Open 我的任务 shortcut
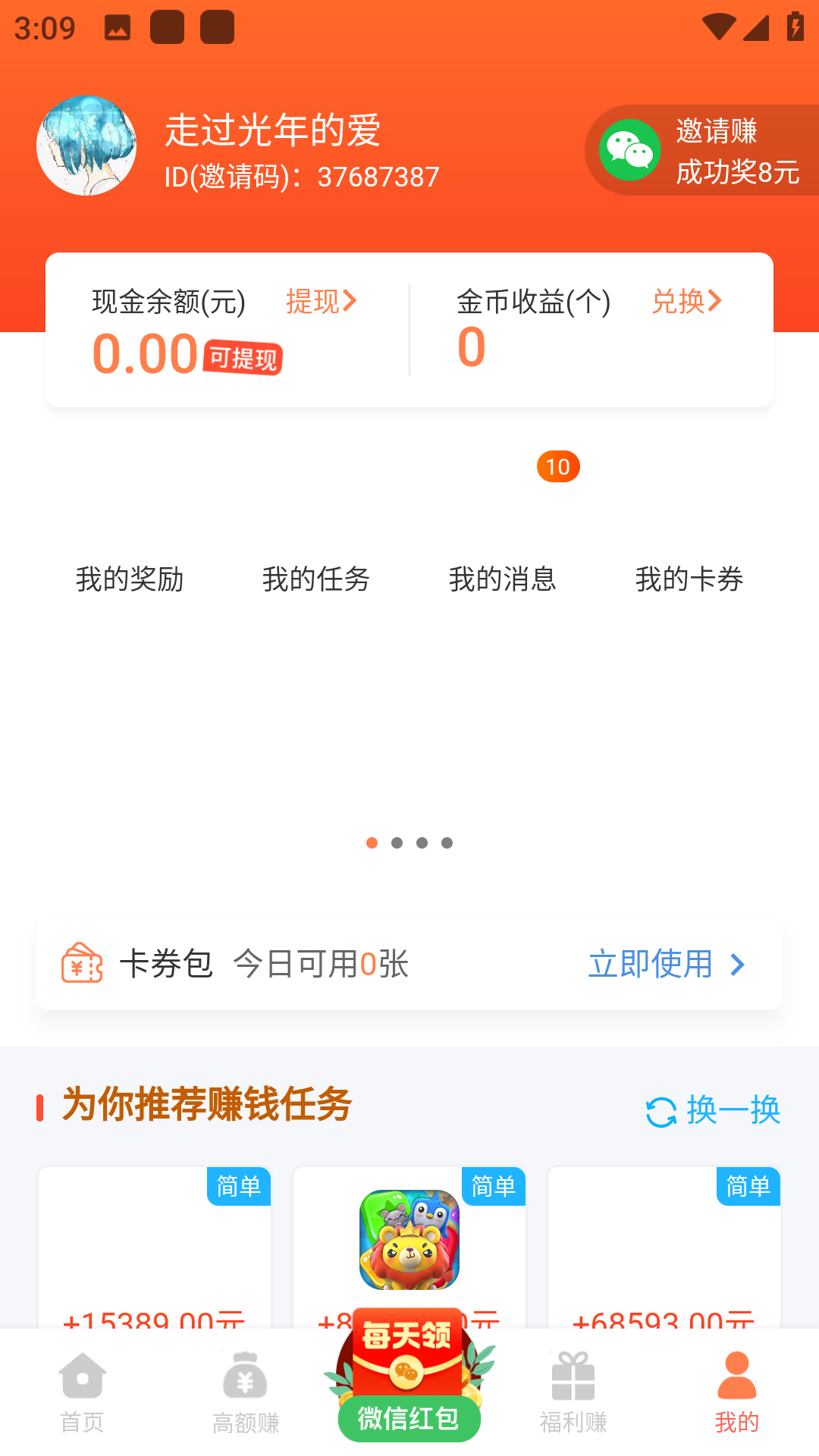819x1456 pixels. [317, 580]
